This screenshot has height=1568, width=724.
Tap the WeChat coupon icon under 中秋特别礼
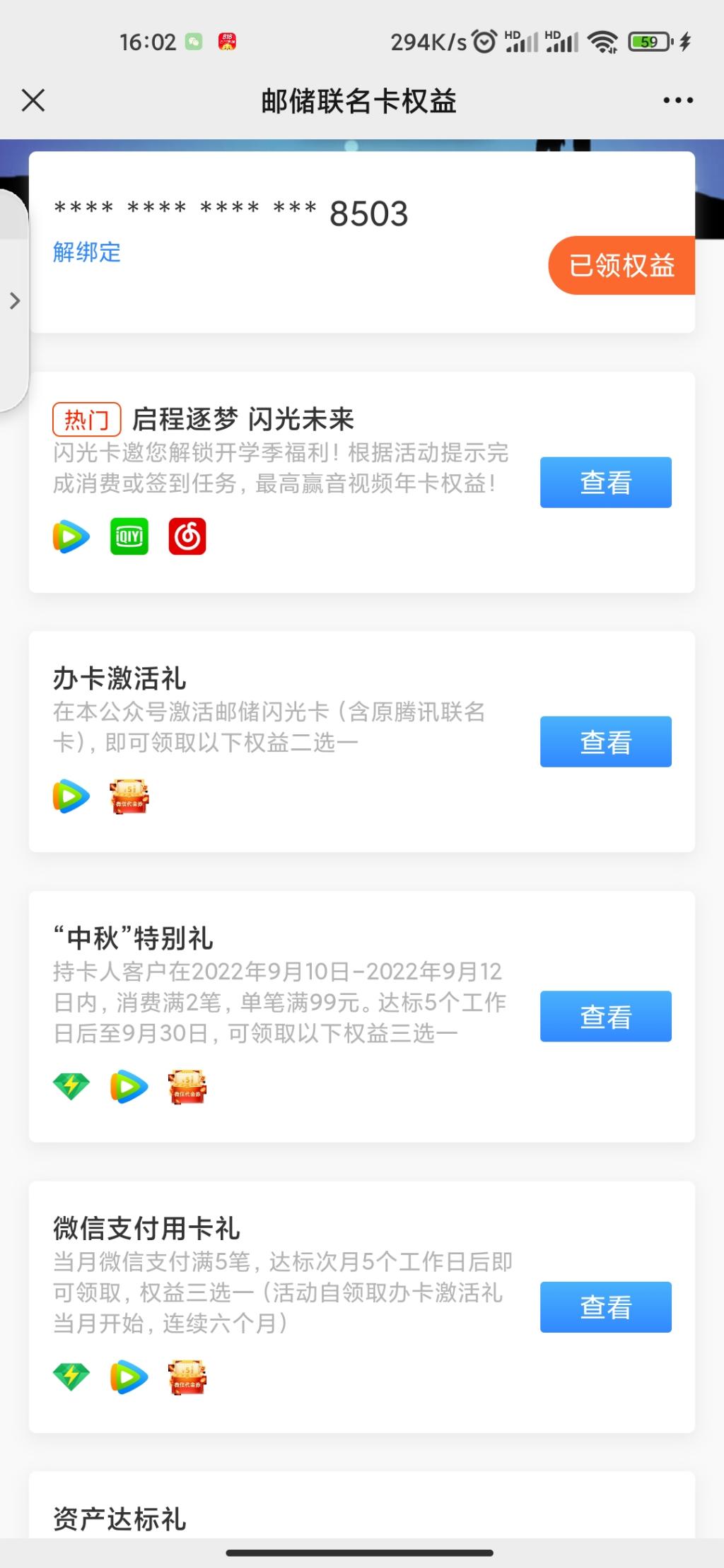(187, 1087)
